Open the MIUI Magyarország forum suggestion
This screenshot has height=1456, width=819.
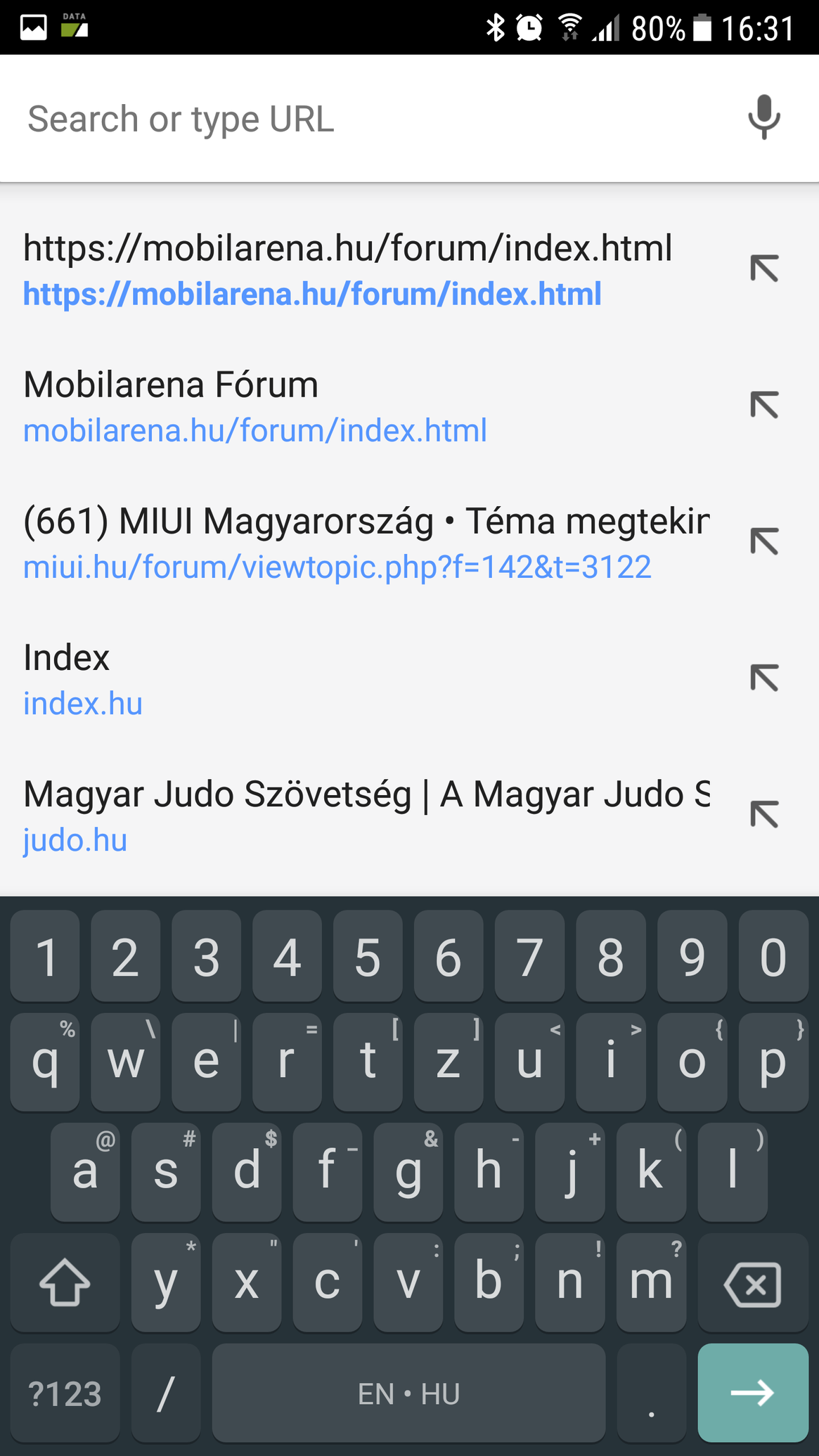click(366, 543)
